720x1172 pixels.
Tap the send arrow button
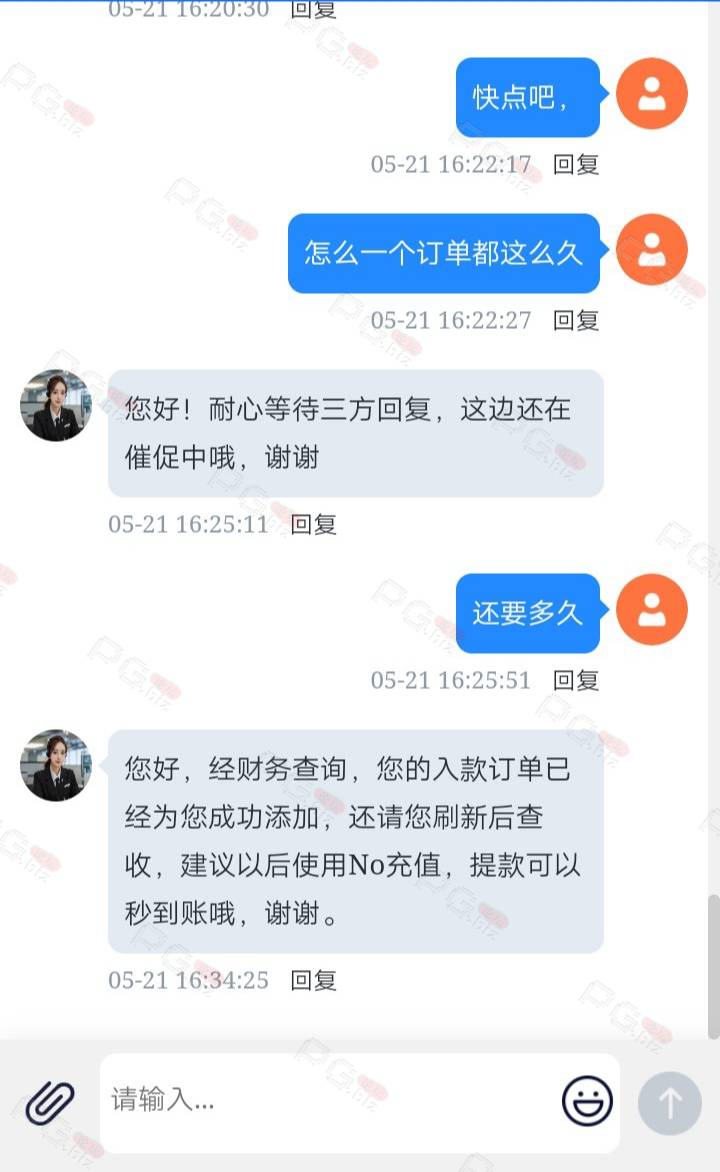(670, 1102)
